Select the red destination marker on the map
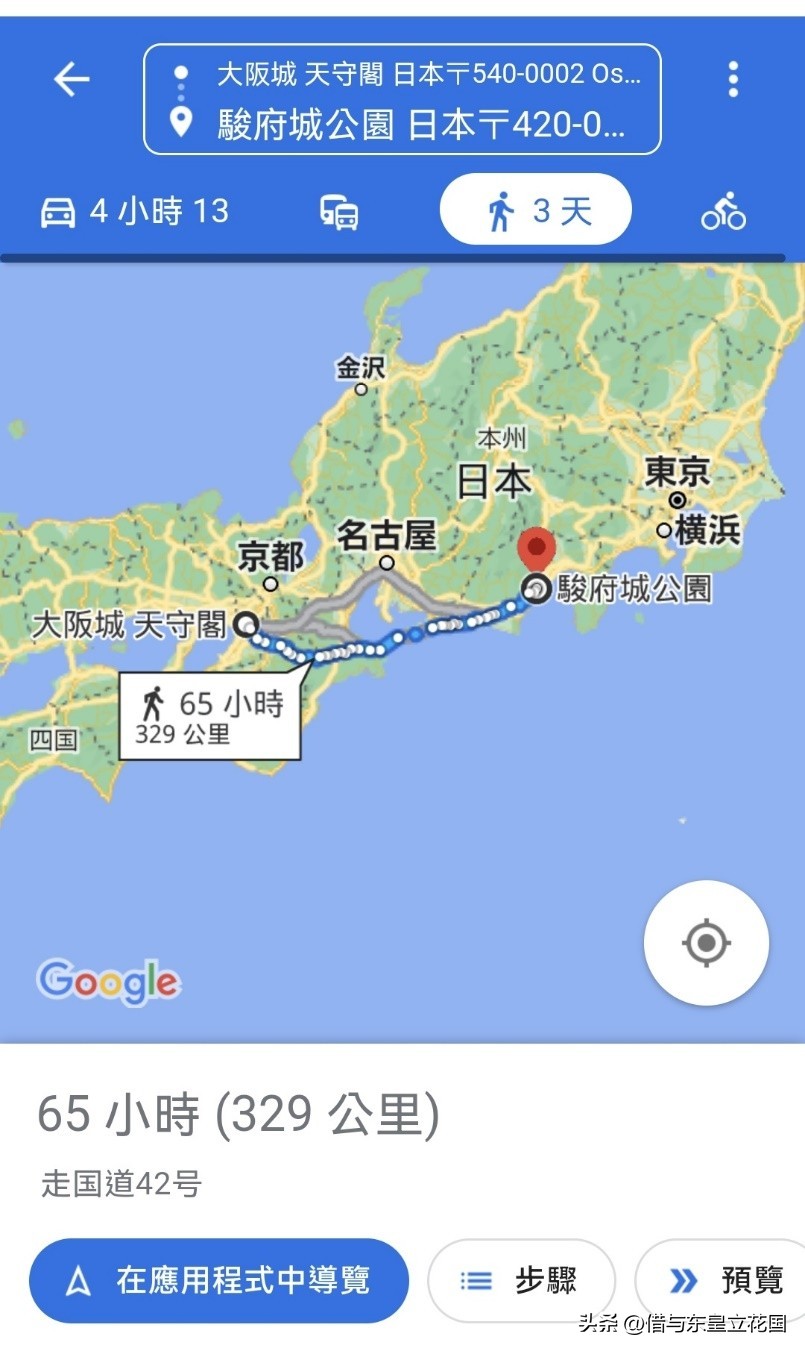The width and height of the screenshot is (805, 1351). point(537,550)
